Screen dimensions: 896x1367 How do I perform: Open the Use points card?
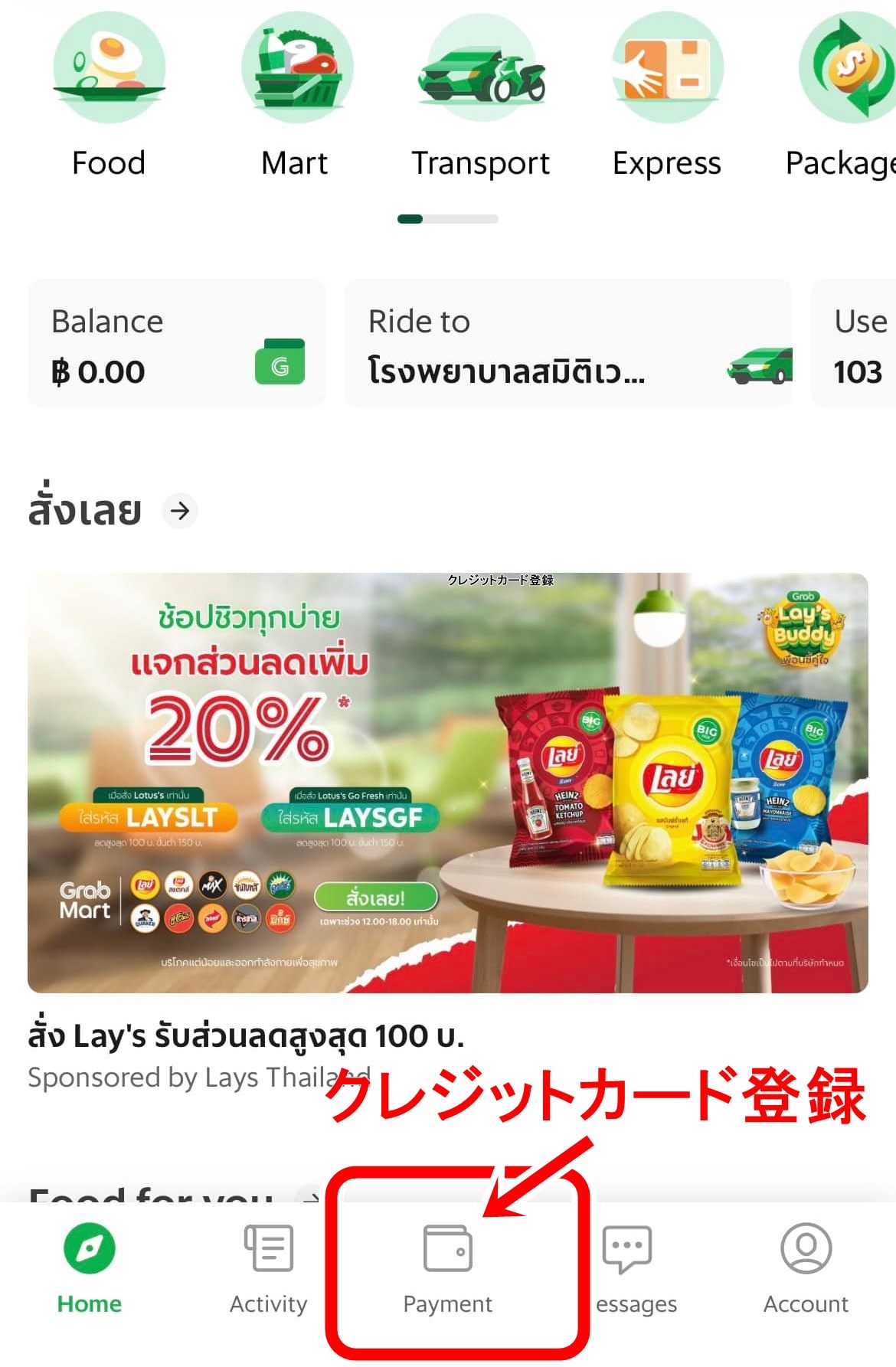click(x=856, y=344)
